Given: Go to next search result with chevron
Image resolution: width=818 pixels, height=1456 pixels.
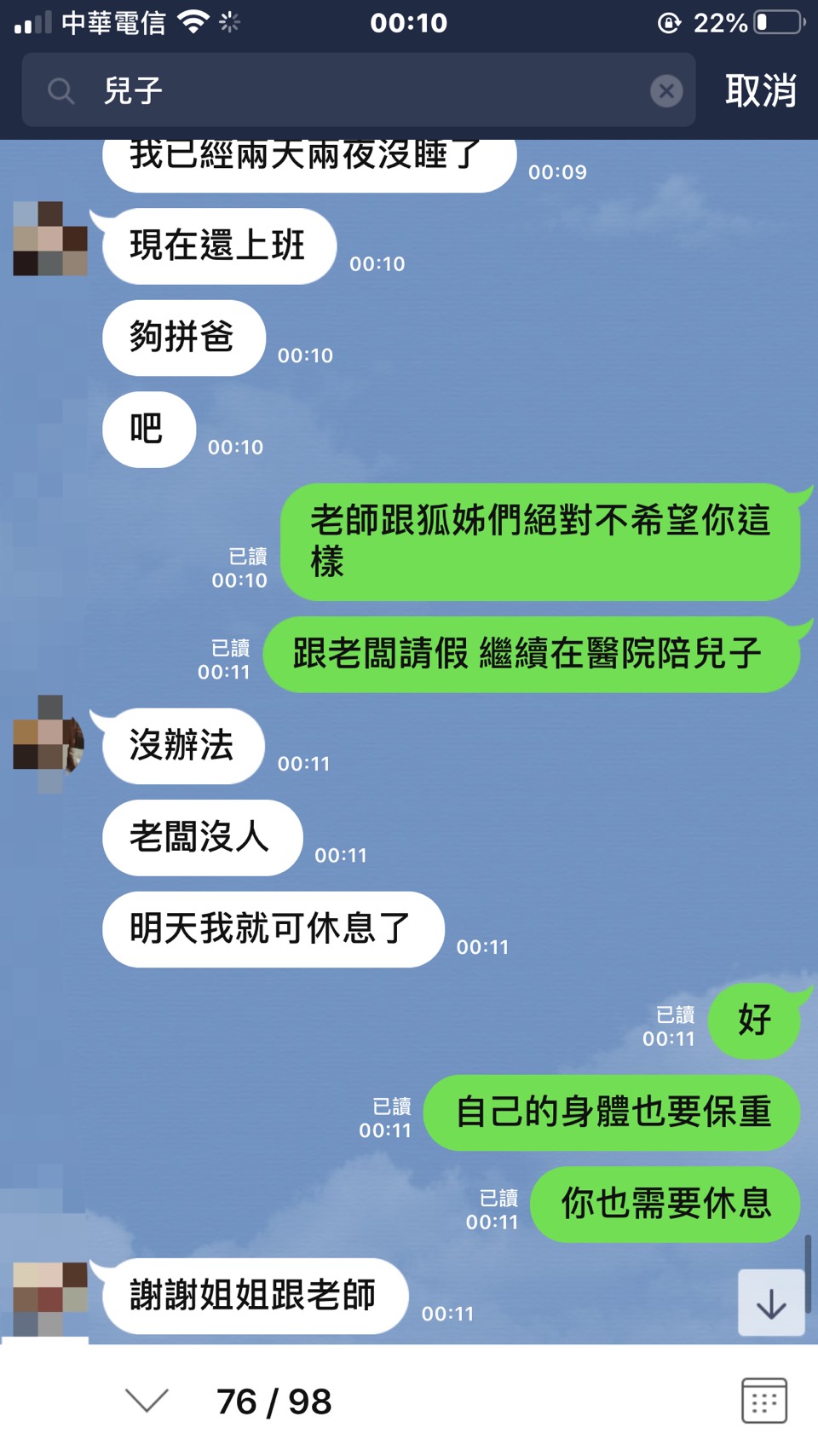Looking at the screenshot, I should [x=147, y=1401].
